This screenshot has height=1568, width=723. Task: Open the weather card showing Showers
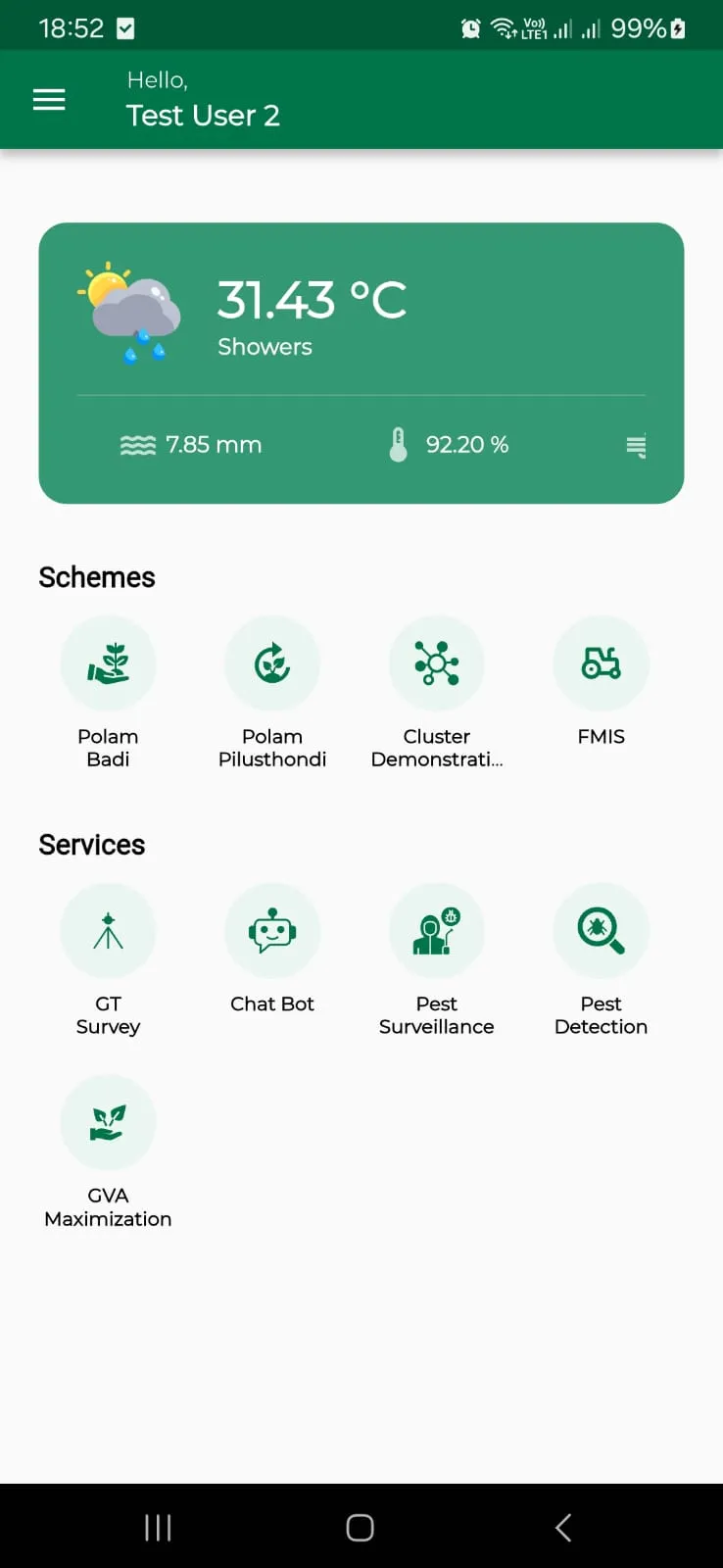click(x=361, y=363)
